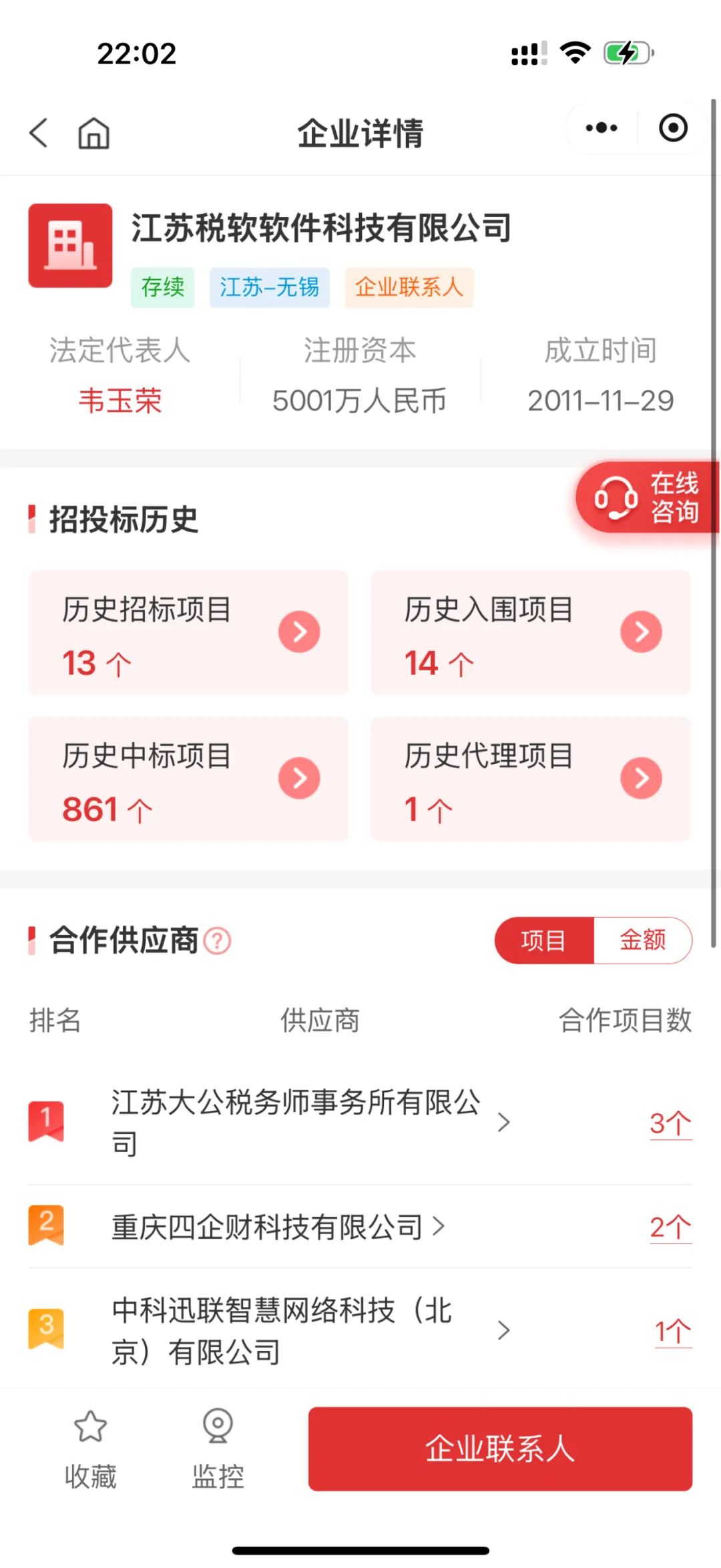Select the 项目 segment

543,940
